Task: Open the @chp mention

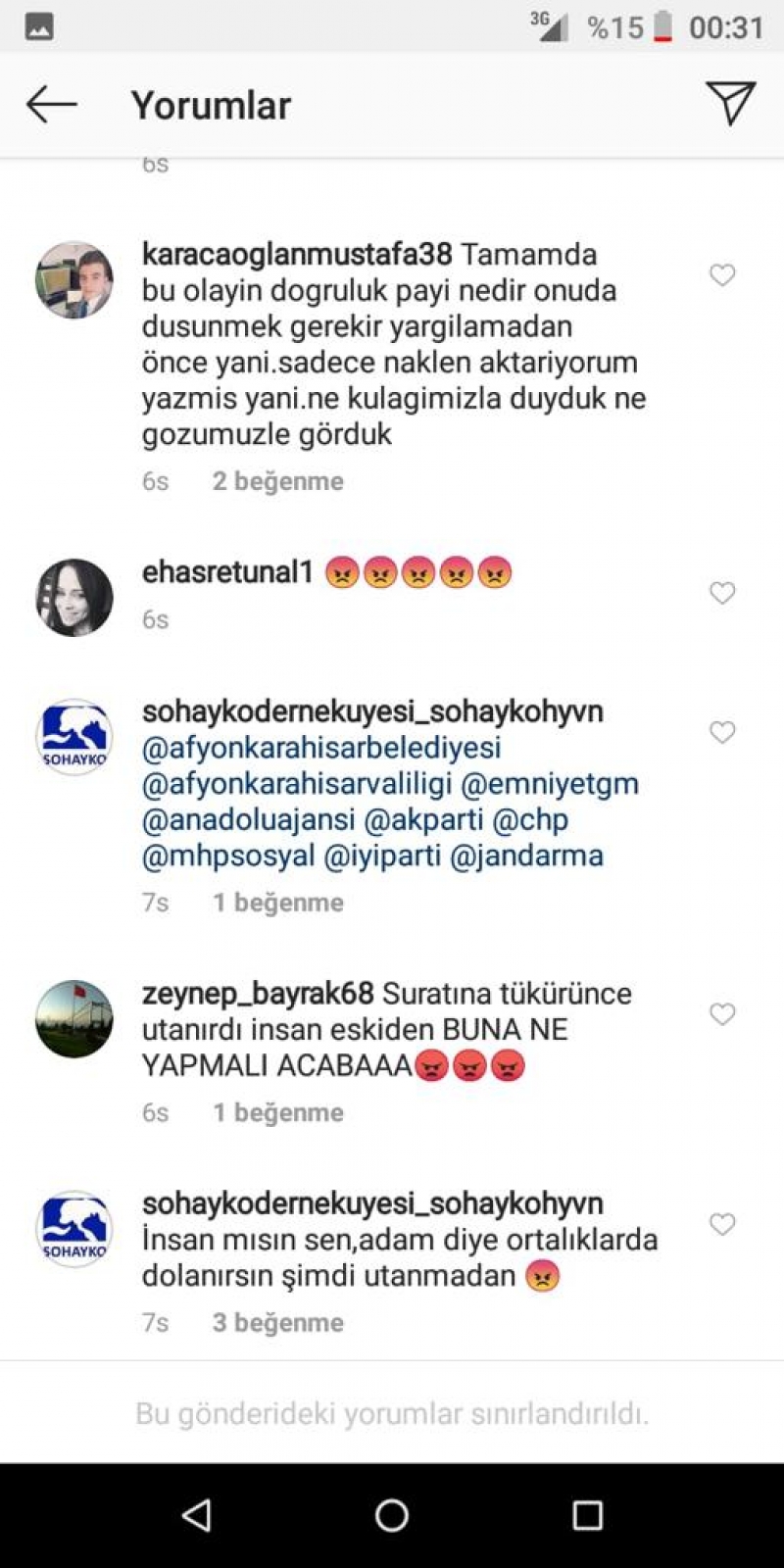Action: click(x=530, y=820)
